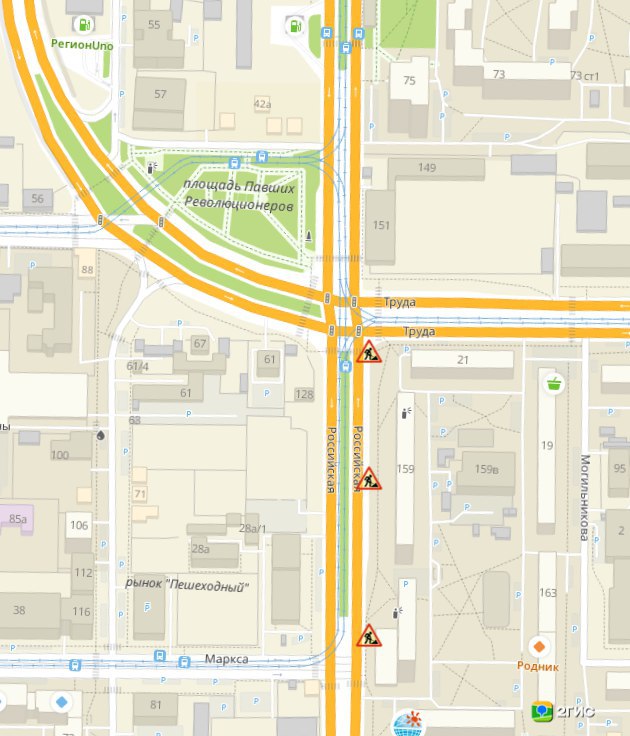This screenshot has height=736, width=630.
Task: Select площадь Павших Революционеров label
Action: tap(239, 196)
